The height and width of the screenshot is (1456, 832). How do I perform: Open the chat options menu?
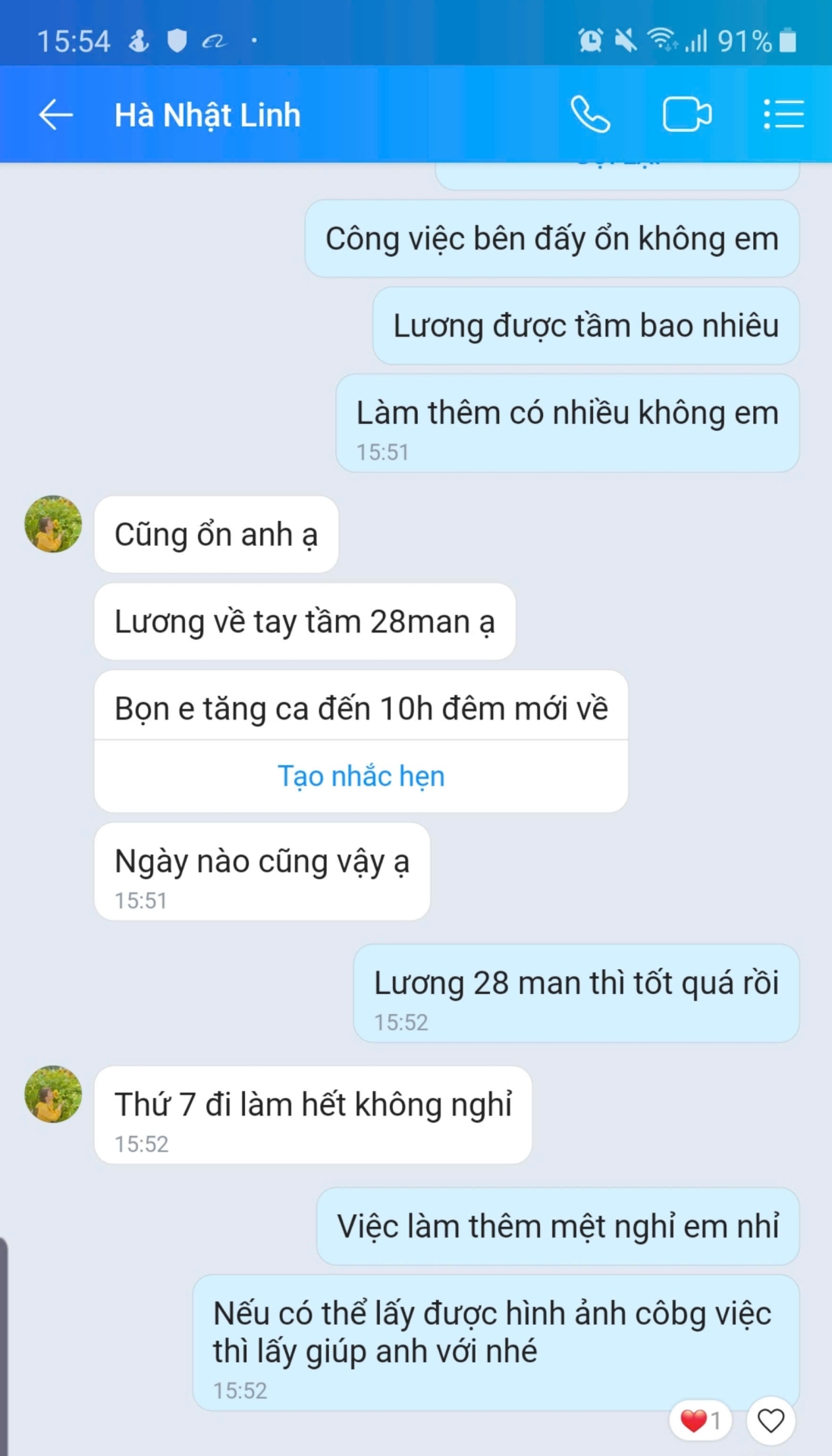(783, 115)
